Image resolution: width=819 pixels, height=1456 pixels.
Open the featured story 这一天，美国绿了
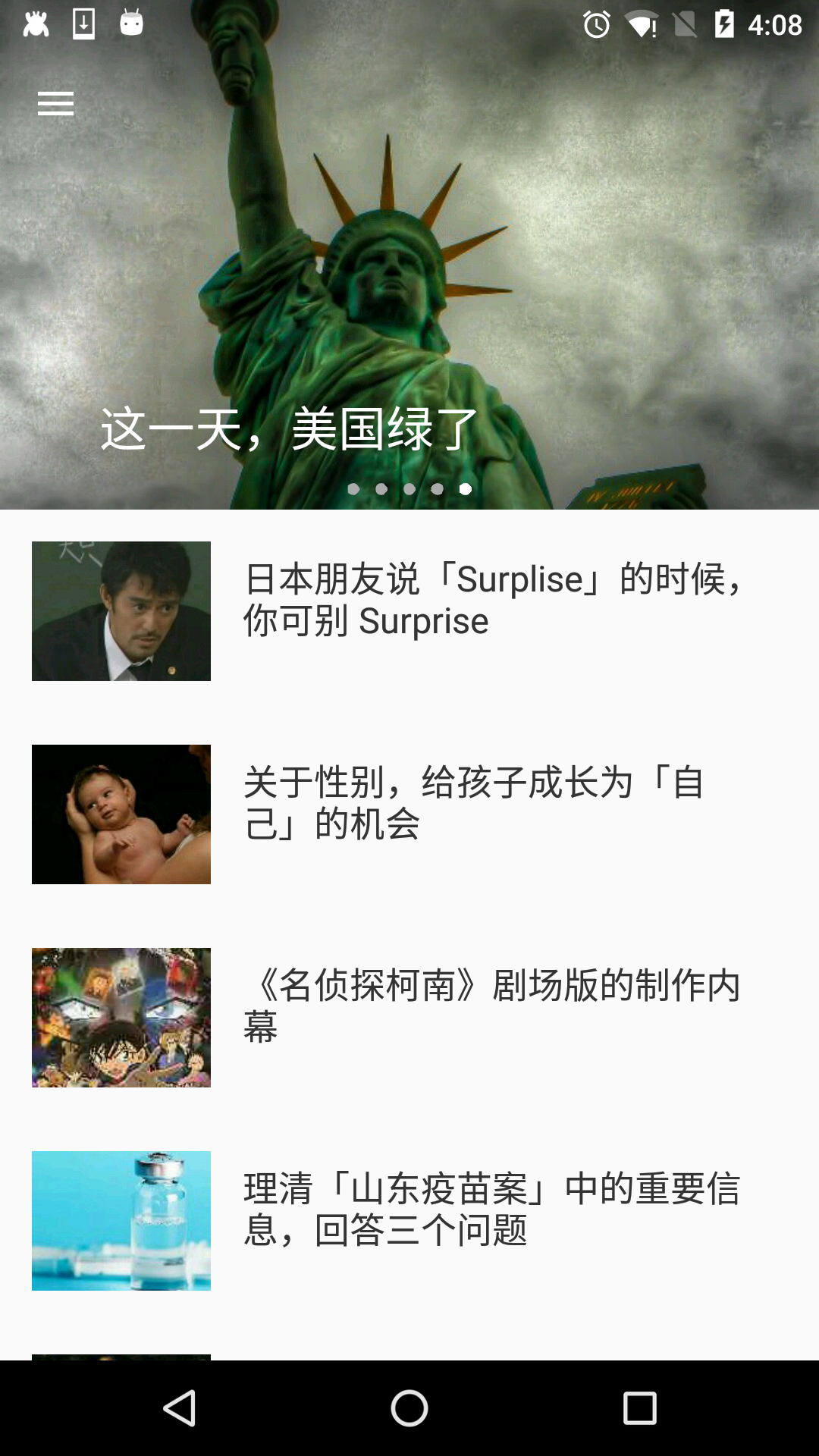288,428
